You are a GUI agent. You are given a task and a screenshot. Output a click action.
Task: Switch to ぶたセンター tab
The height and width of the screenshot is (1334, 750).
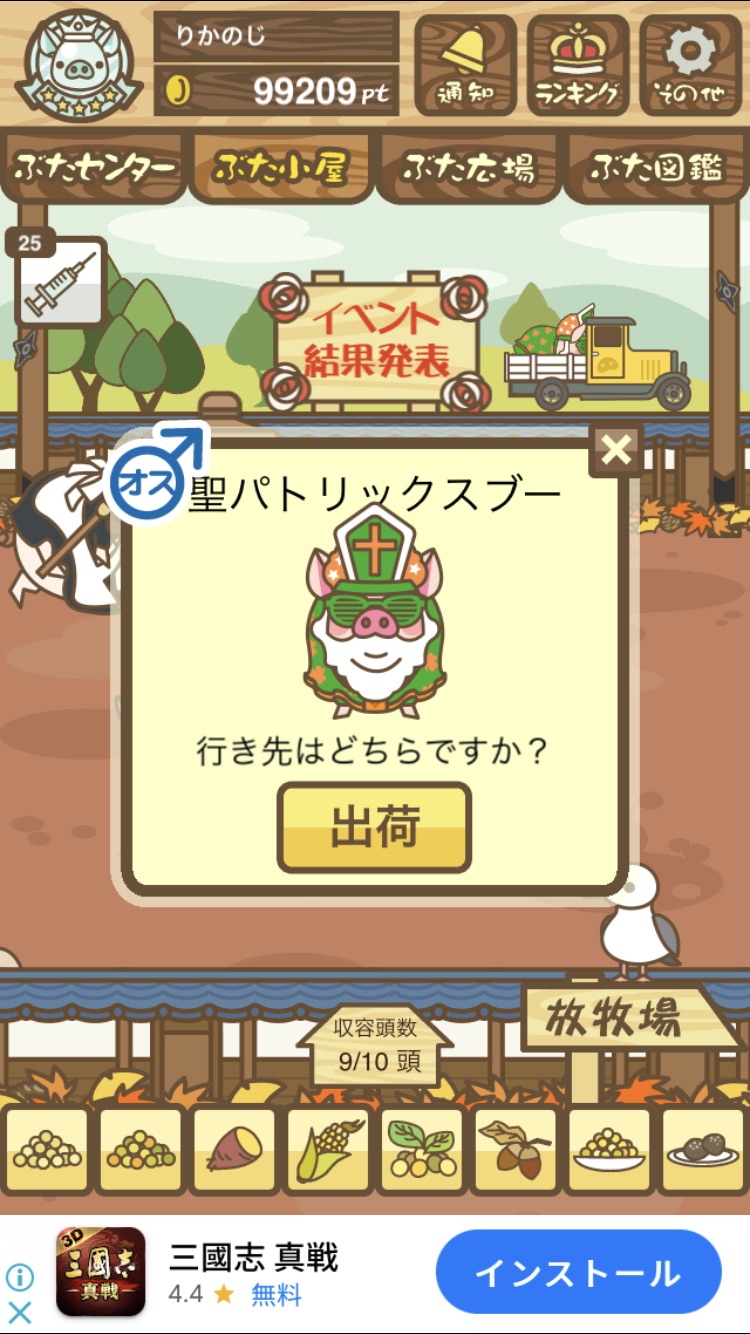click(x=94, y=168)
